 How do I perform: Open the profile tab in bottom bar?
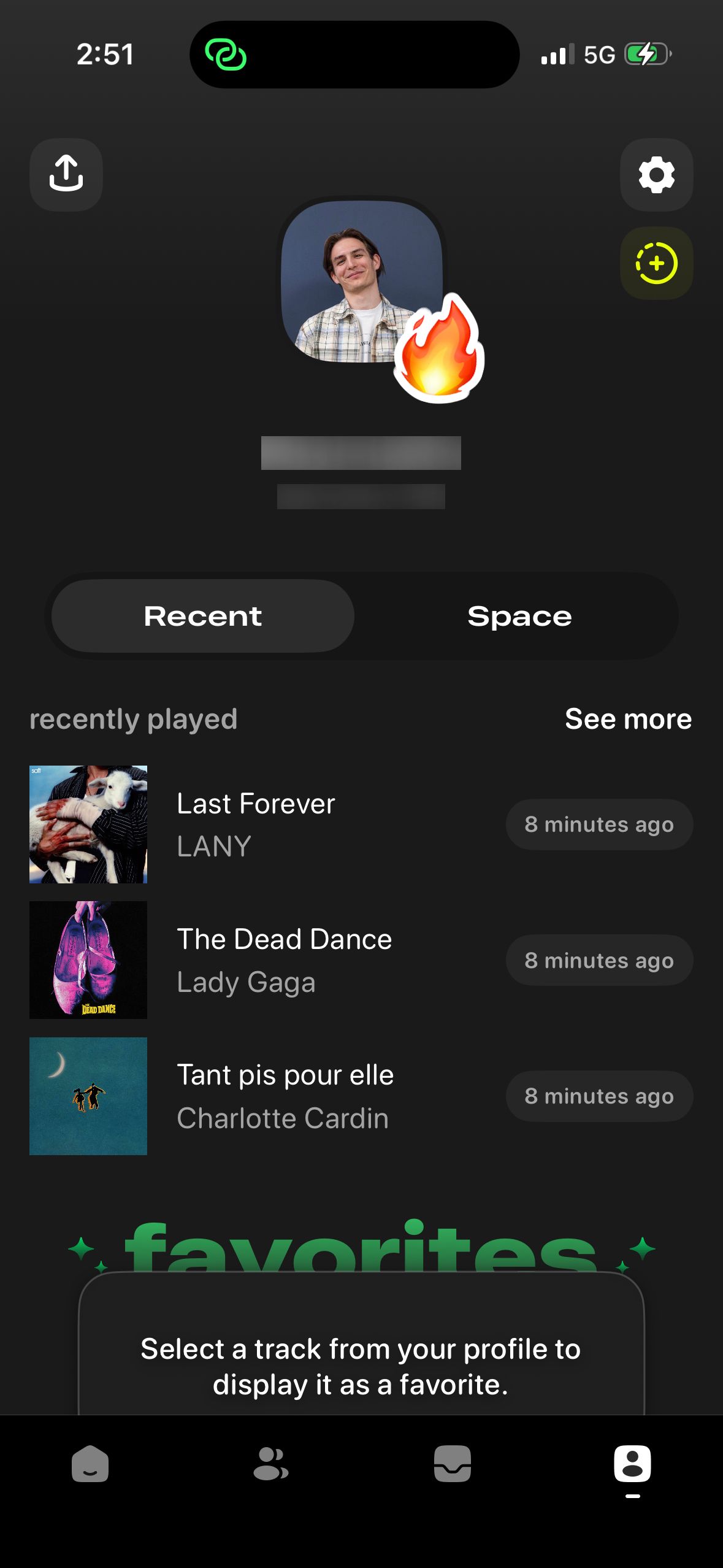632,1464
